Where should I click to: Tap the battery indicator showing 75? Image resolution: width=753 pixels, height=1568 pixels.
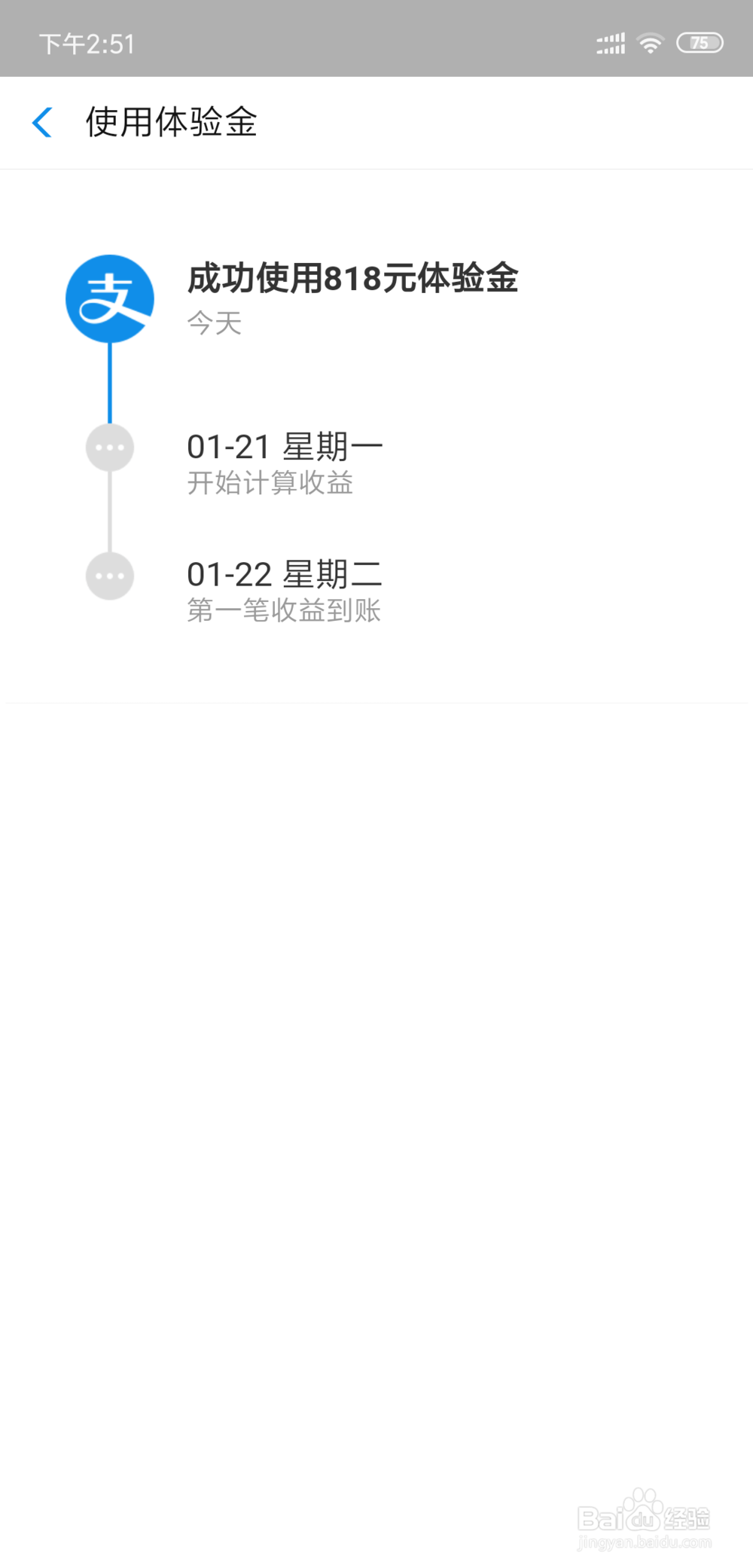tap(699, 43)
